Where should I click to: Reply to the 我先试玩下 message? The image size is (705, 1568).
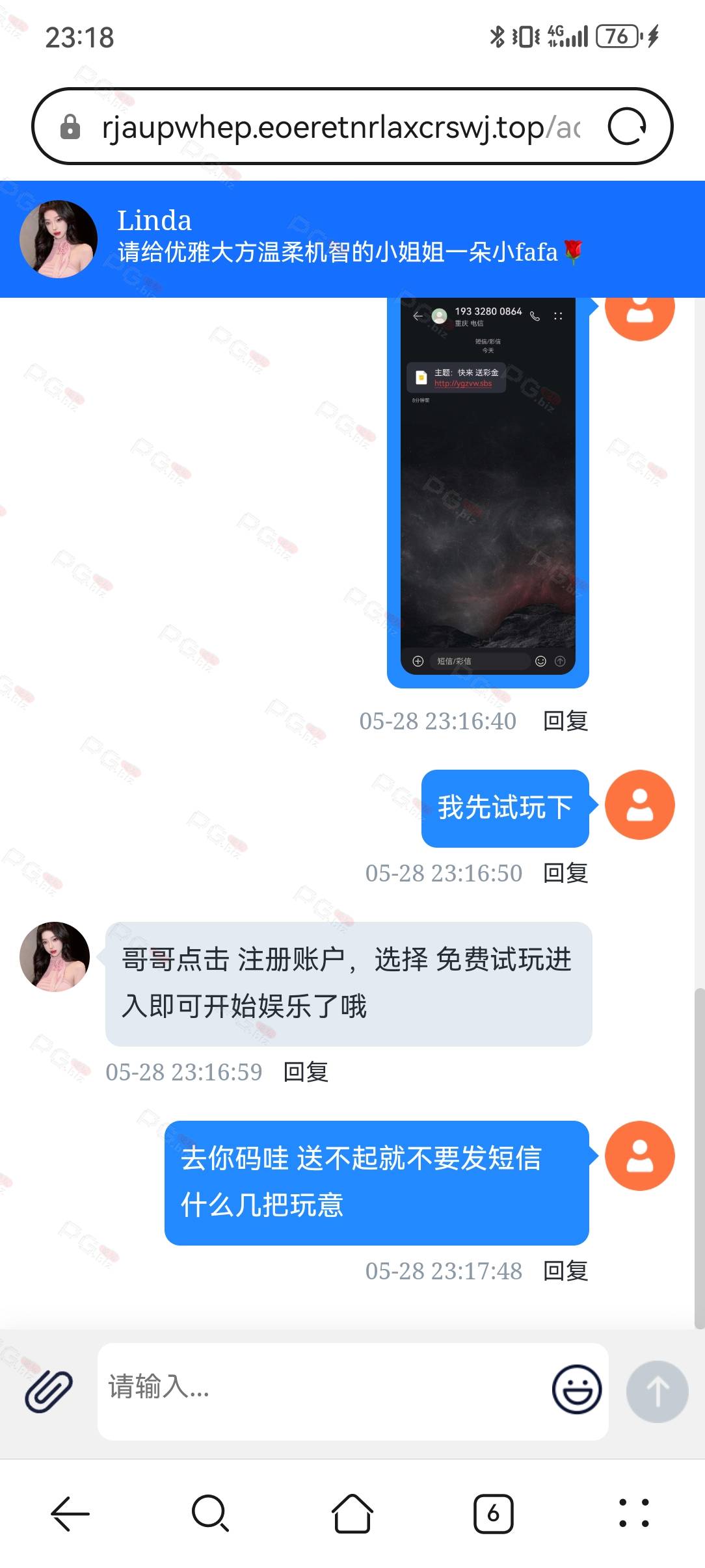tap(565, 873)
